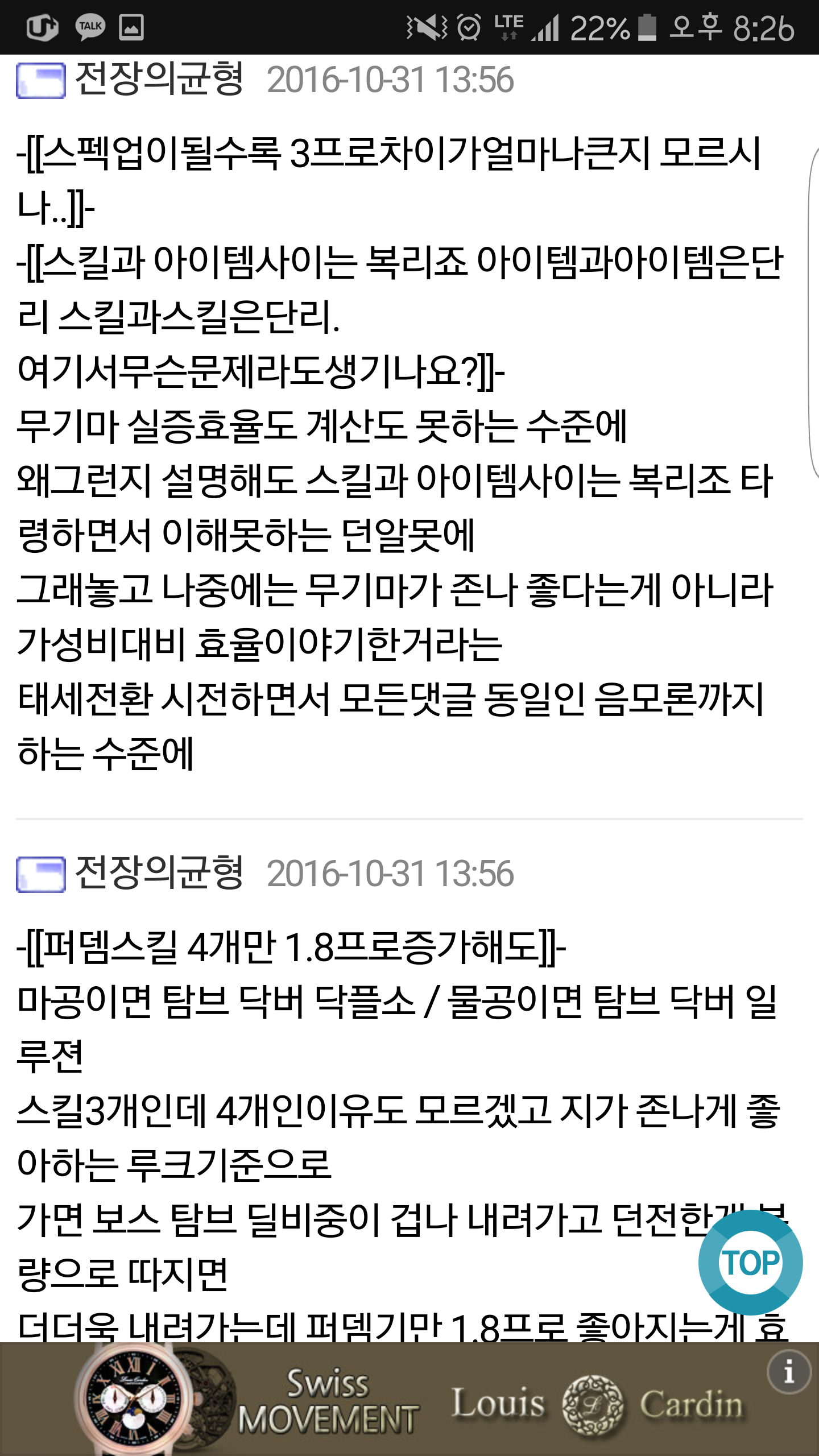Open 전장의균형 profile on first comment

click(159, 79)
